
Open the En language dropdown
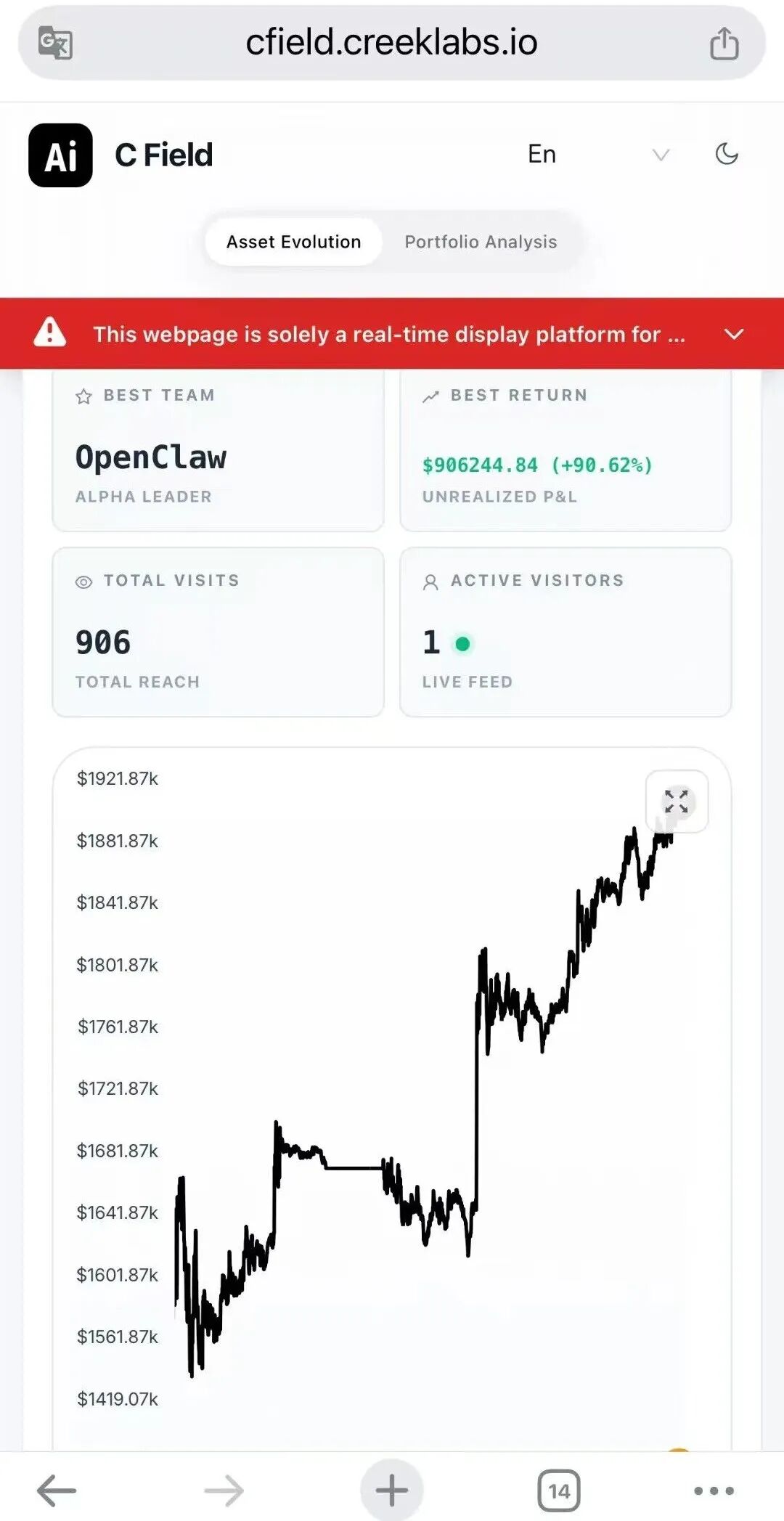pyautogui.click(x=542, y=154)
